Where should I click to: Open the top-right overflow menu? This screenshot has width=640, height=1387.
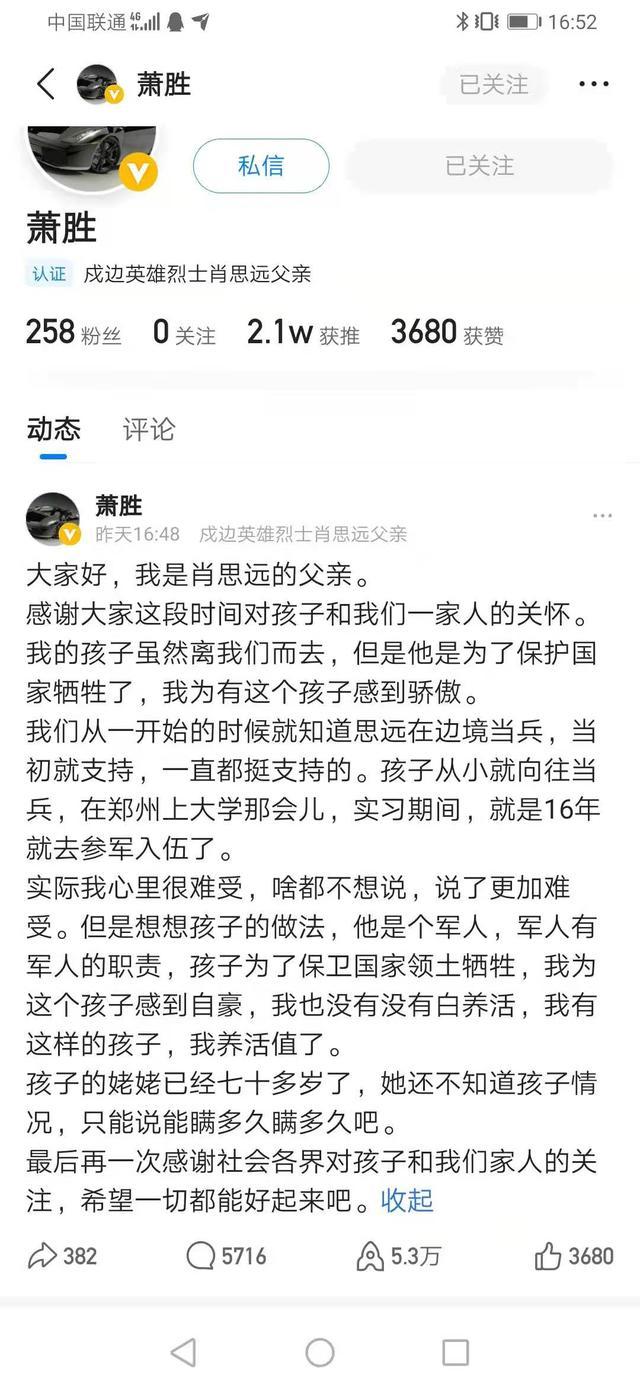click(x=593, y=84)
